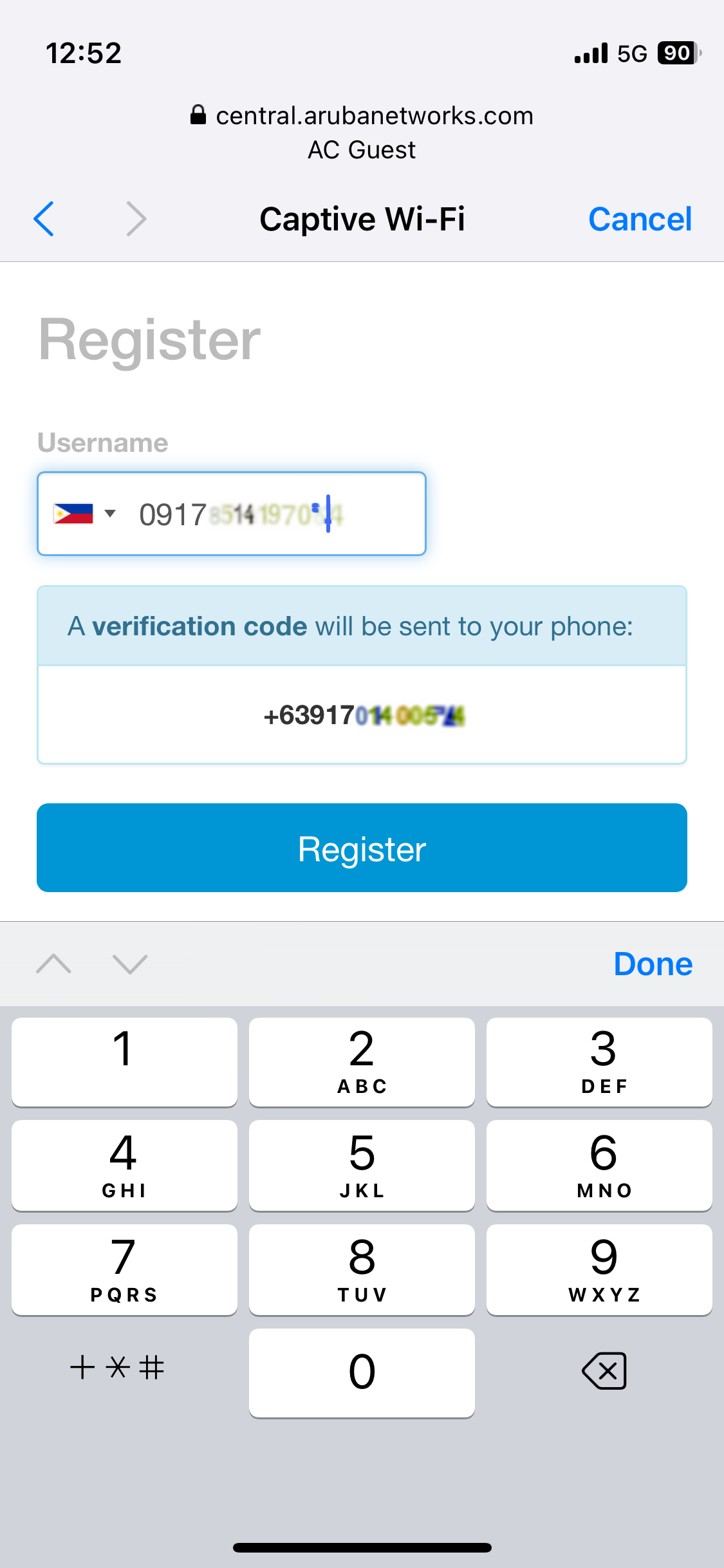The image size is (724, 1568).
Task: Switch keypad to + * # symbols
Action: point(117,1367)
